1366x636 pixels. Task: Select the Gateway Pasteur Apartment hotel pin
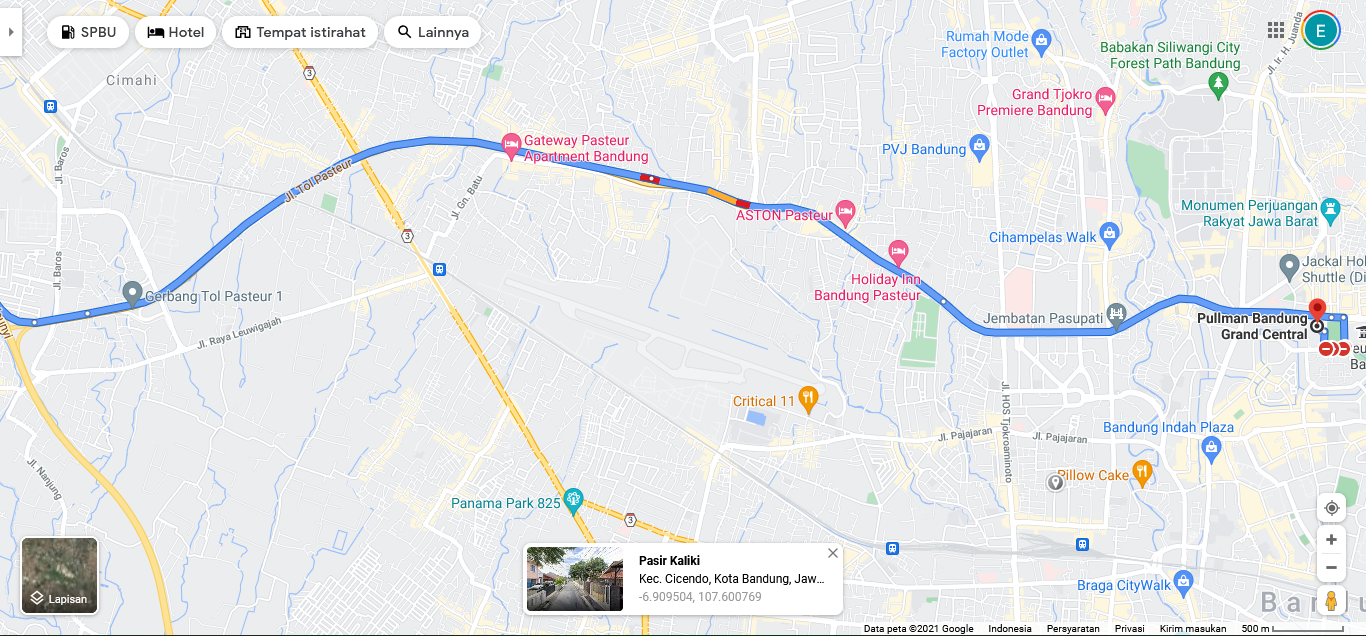(511, 144)
